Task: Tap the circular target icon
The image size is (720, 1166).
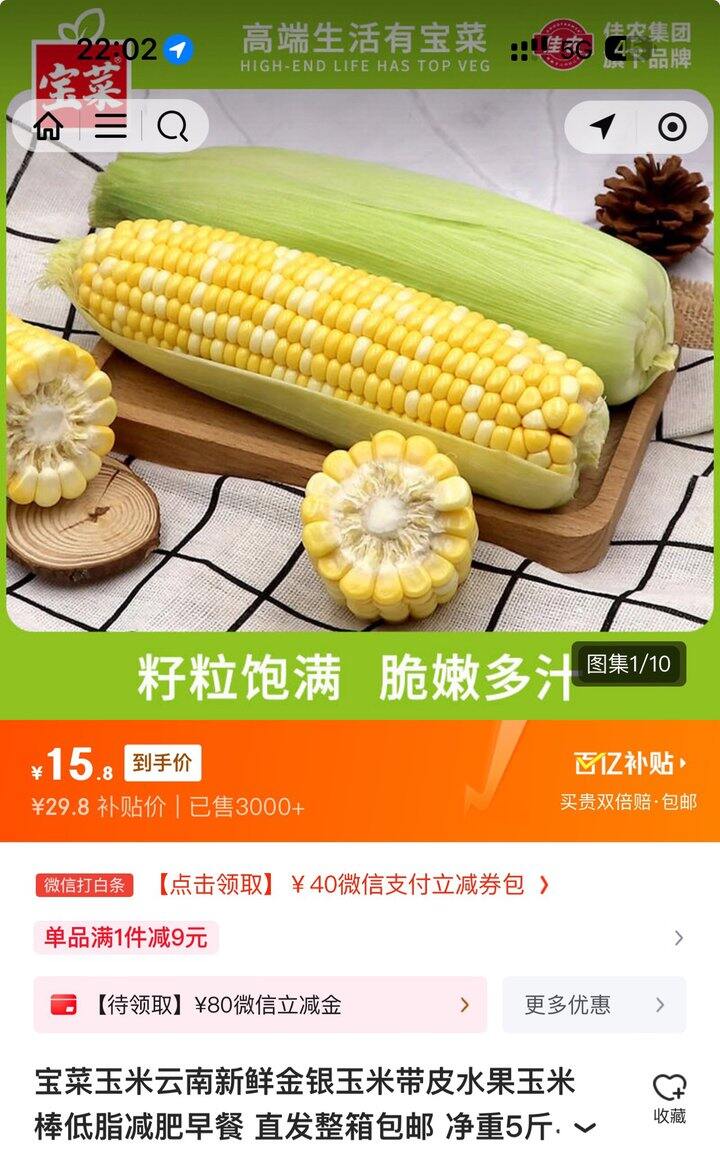Action: pyautogui.click(x=671, y=127)
